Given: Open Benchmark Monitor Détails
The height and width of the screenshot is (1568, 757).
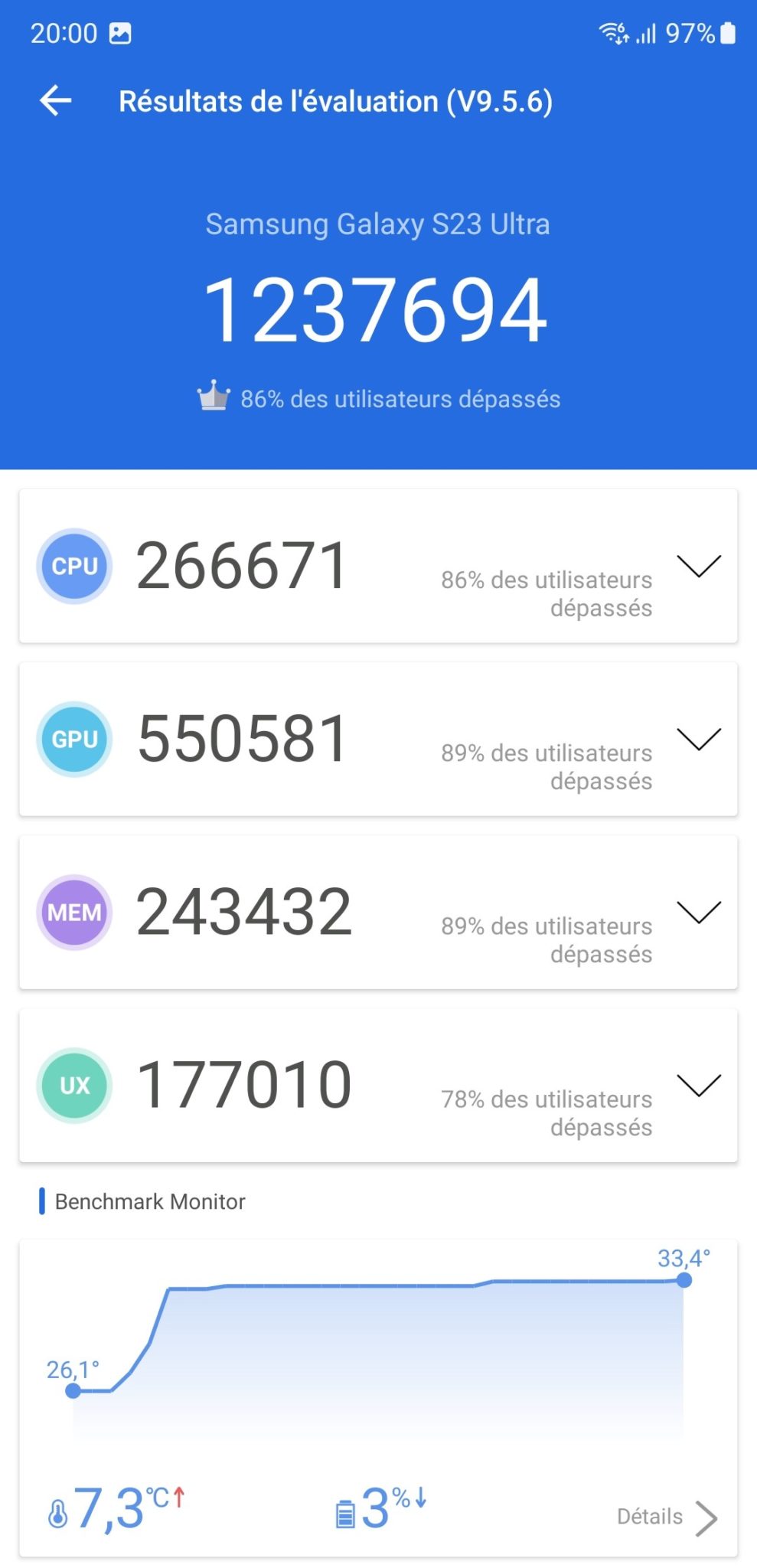Looking at the screenshot, I should point(666,1517).
